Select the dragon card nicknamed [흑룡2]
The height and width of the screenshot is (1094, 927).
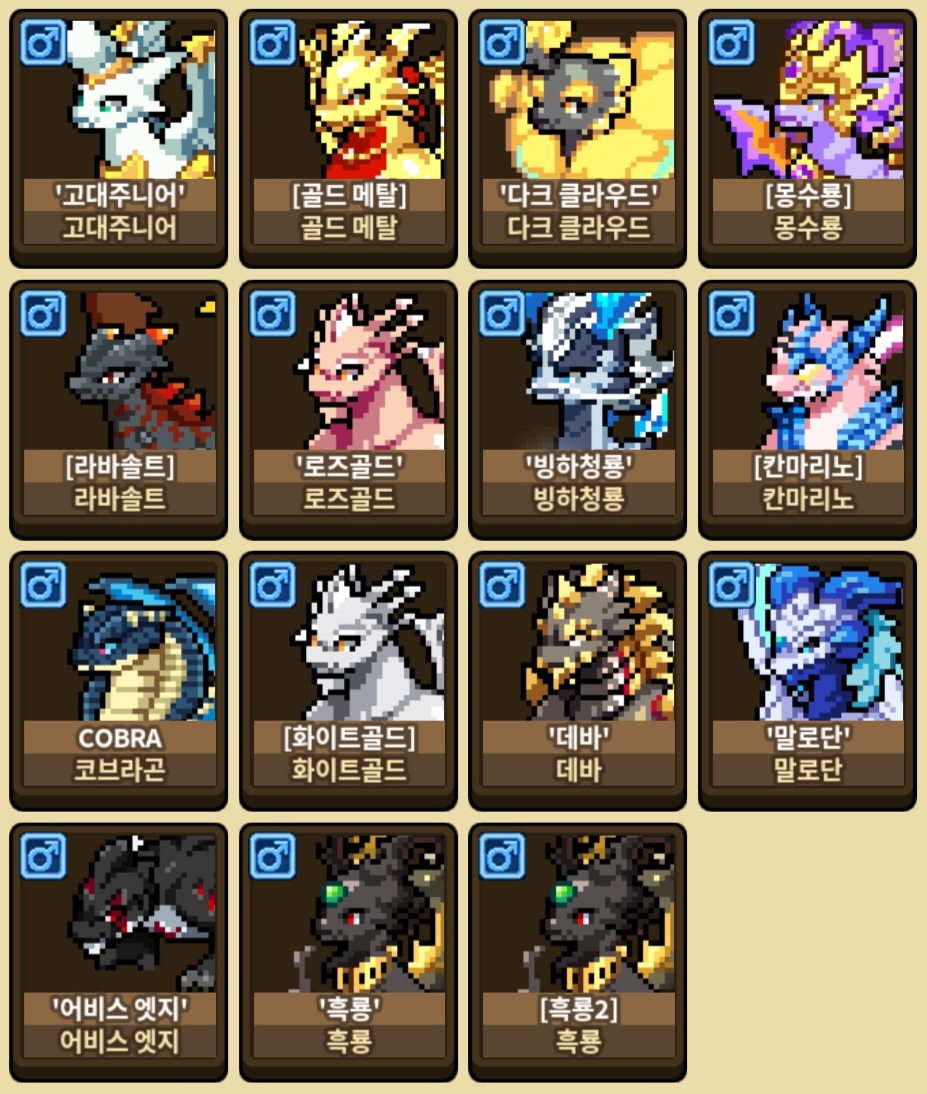click(x=578, y=952)
